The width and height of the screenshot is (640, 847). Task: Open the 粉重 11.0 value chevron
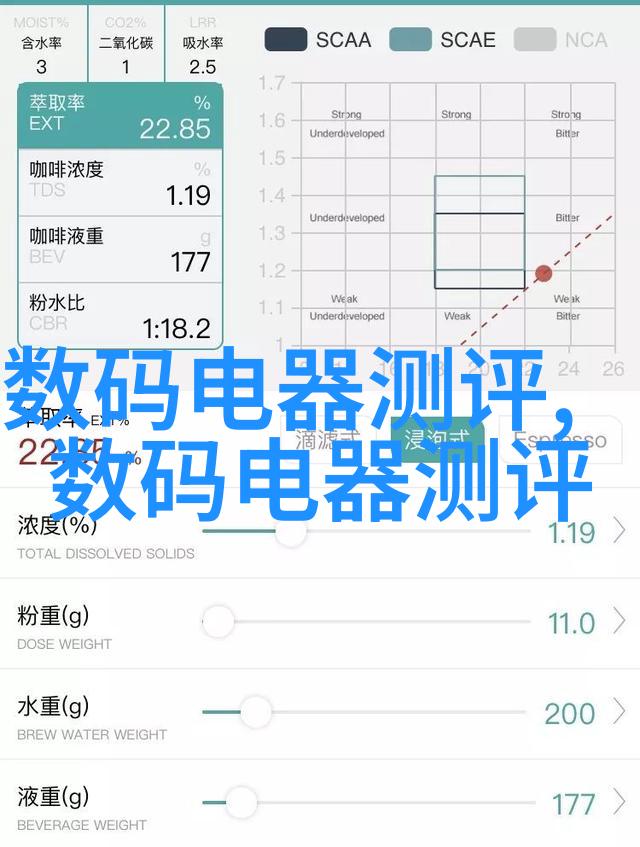pyautogui.click(x=619, y=622)
